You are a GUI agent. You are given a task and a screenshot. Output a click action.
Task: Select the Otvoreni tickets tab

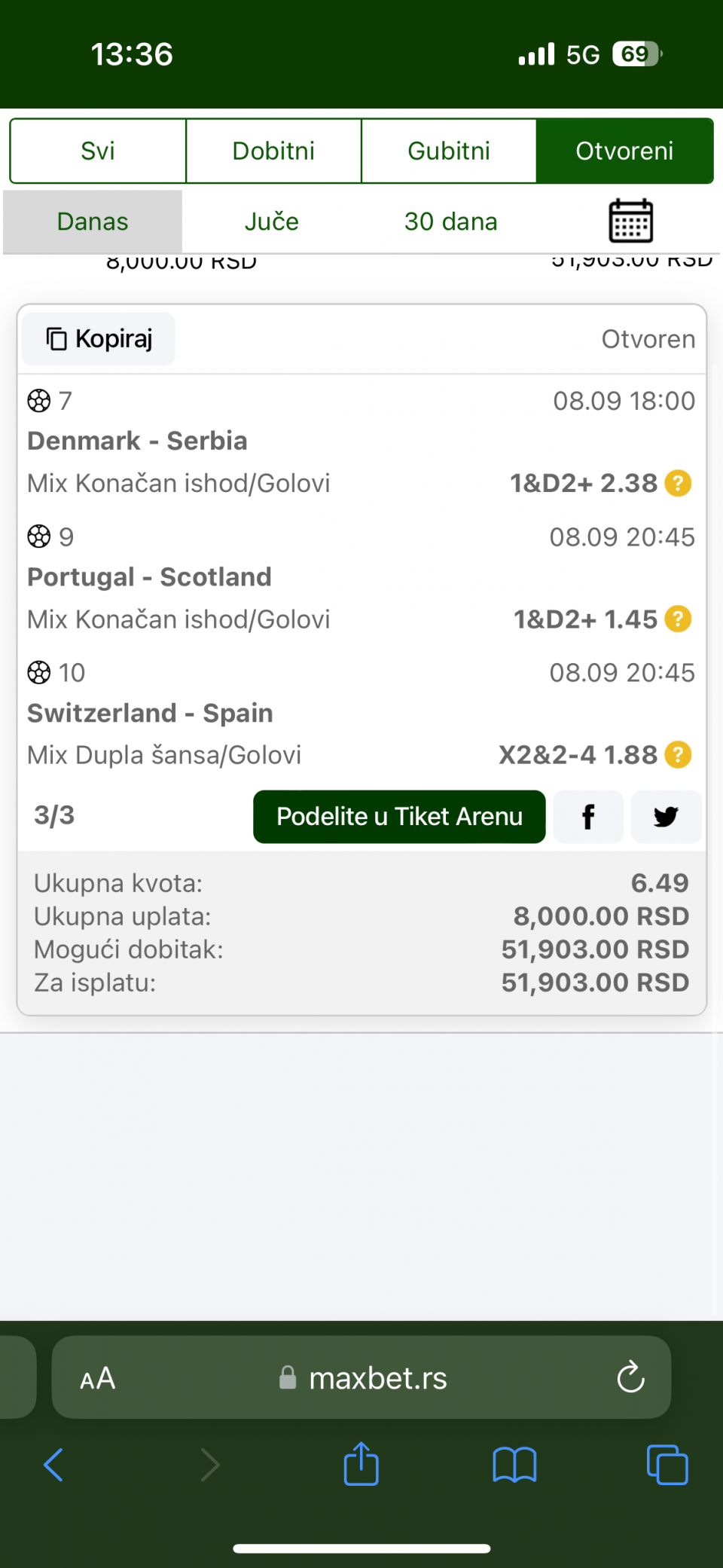(x=624, y=151)
